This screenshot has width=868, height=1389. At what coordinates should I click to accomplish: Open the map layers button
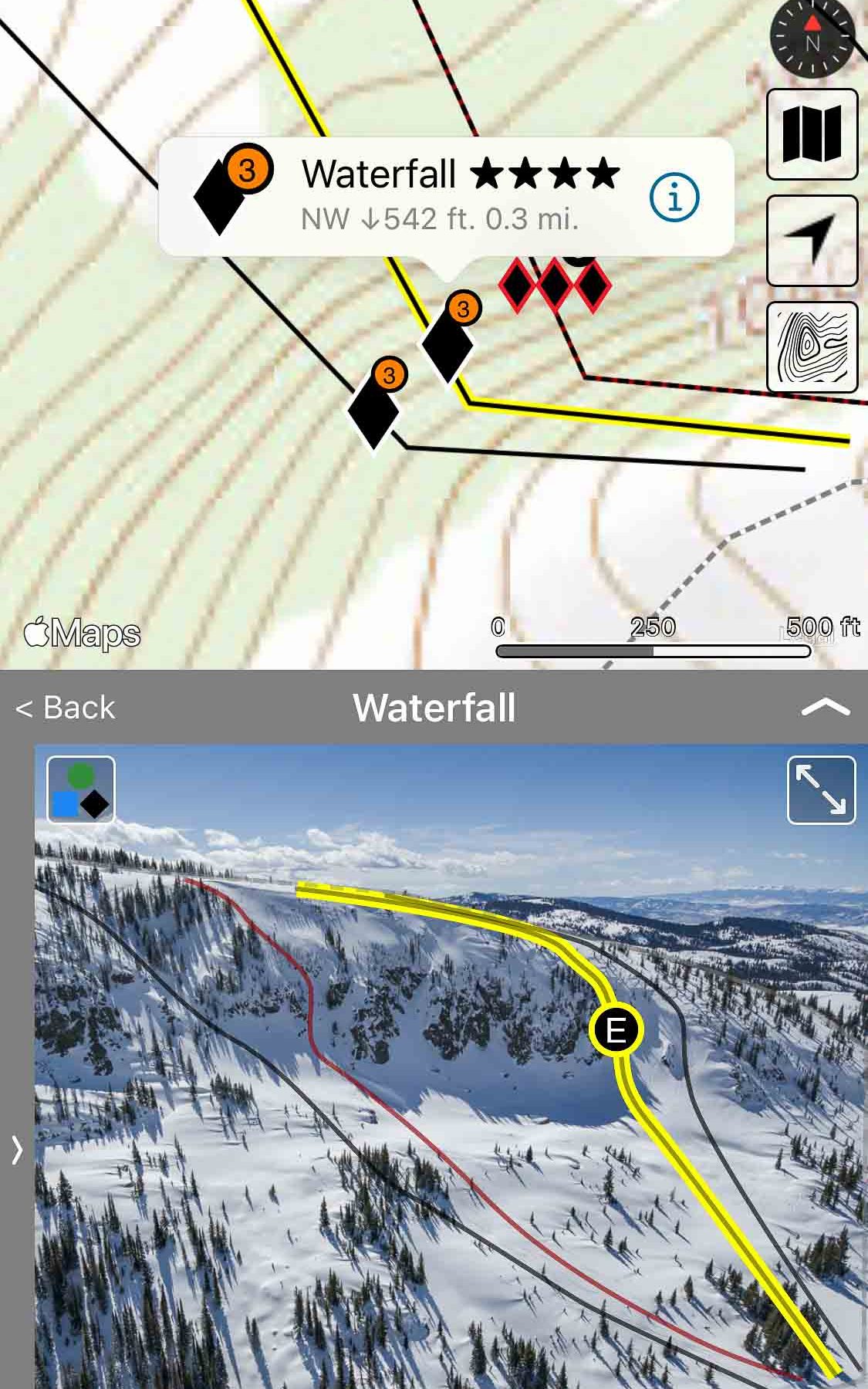coord(812,134)
